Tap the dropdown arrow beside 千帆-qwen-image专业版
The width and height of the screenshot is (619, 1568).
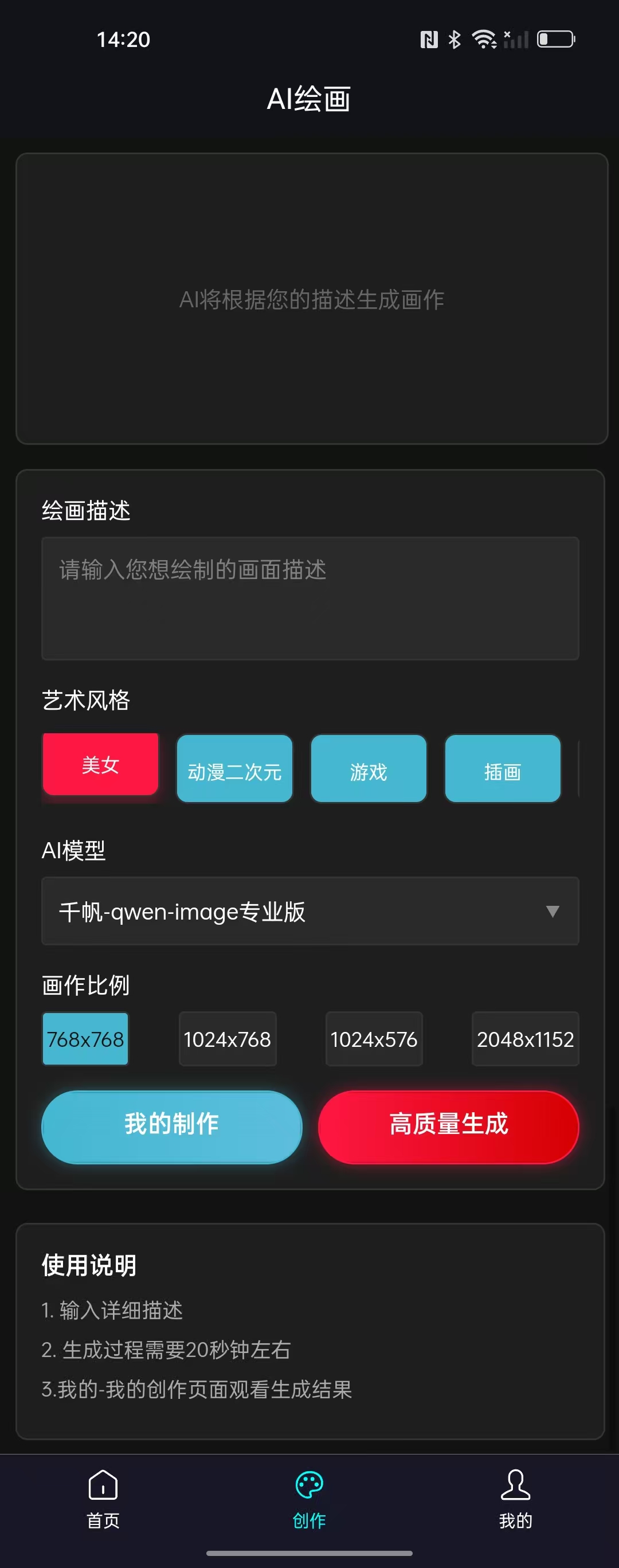pos(553,911)
